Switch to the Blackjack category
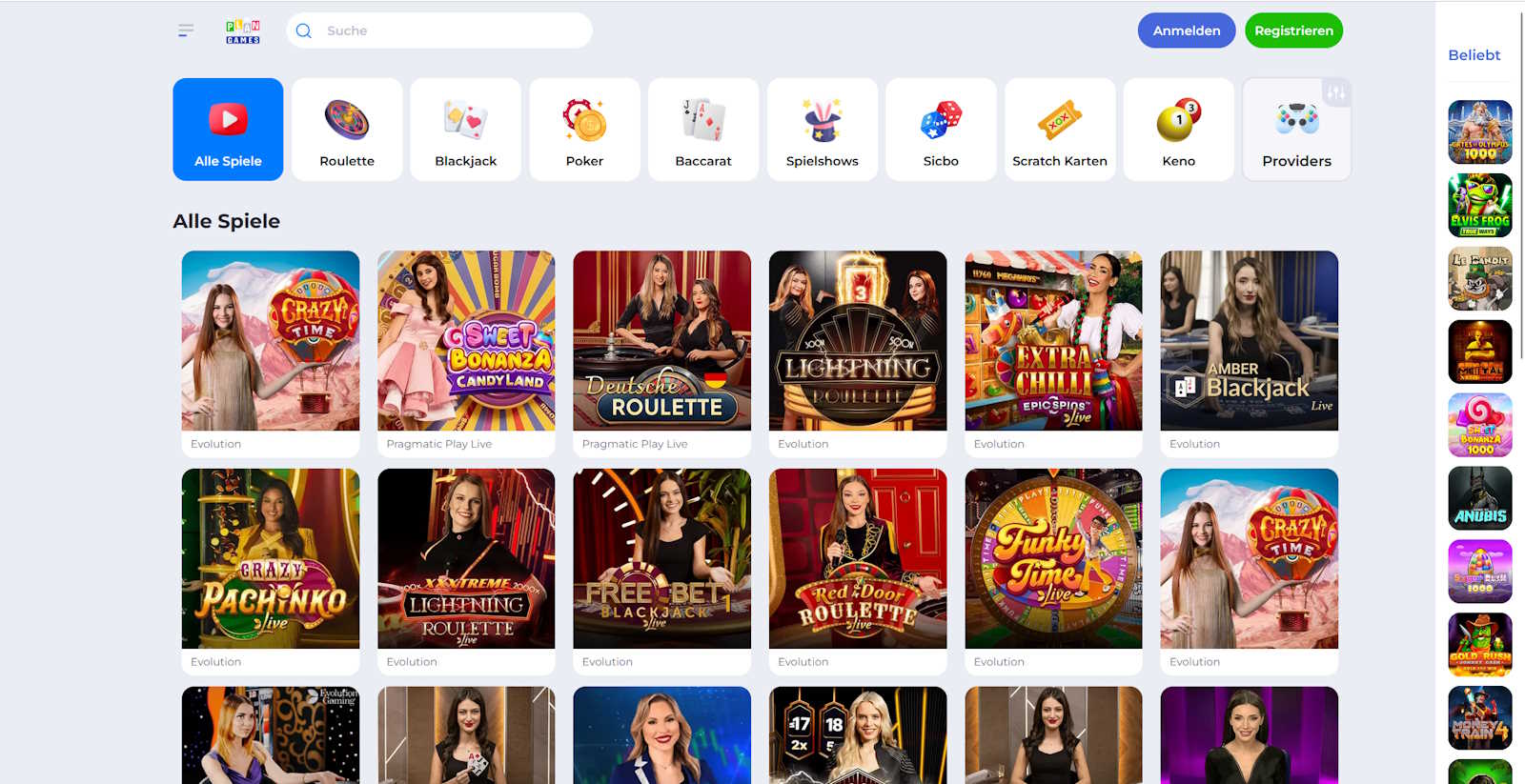1525x784 pixels. [x=465, y=130]
